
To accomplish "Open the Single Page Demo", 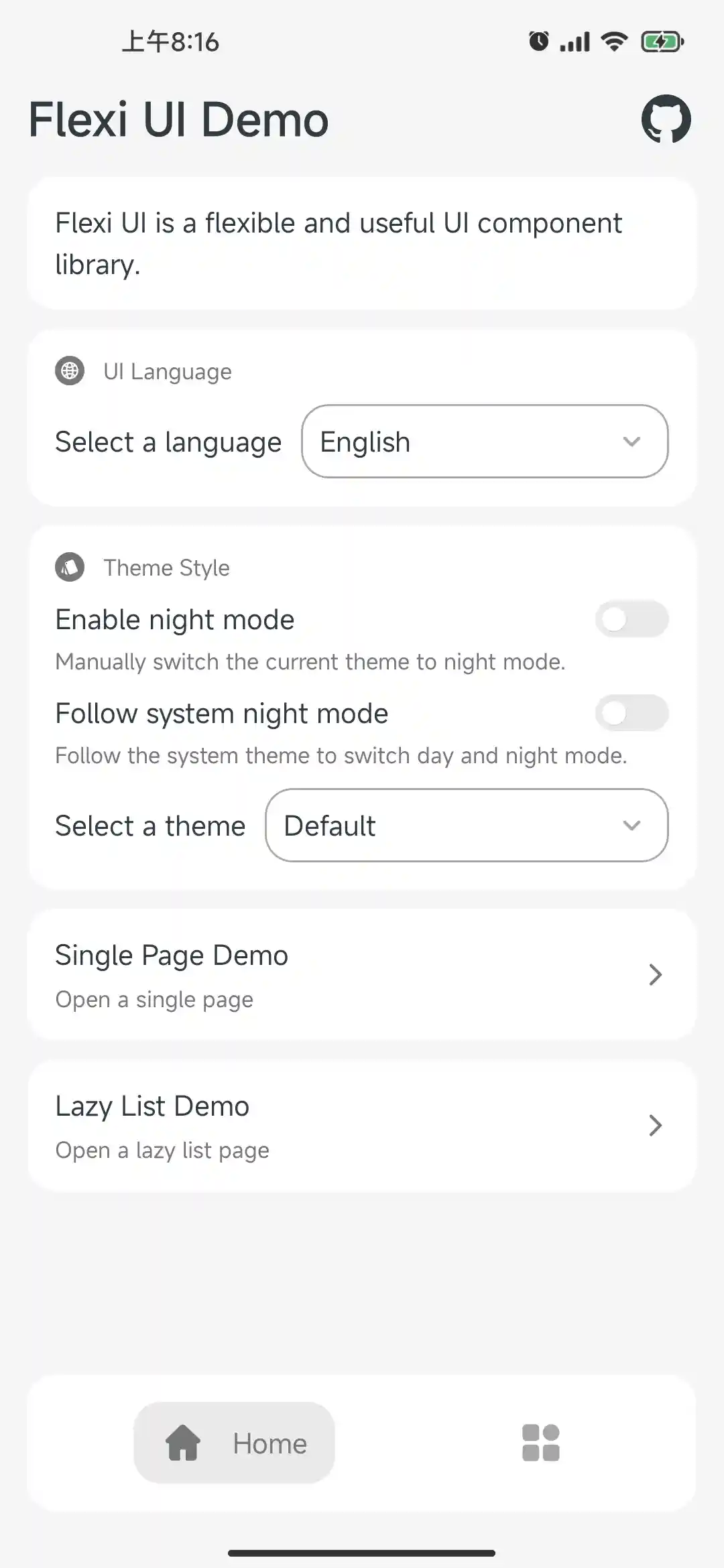I will click(x=362, y=974).
